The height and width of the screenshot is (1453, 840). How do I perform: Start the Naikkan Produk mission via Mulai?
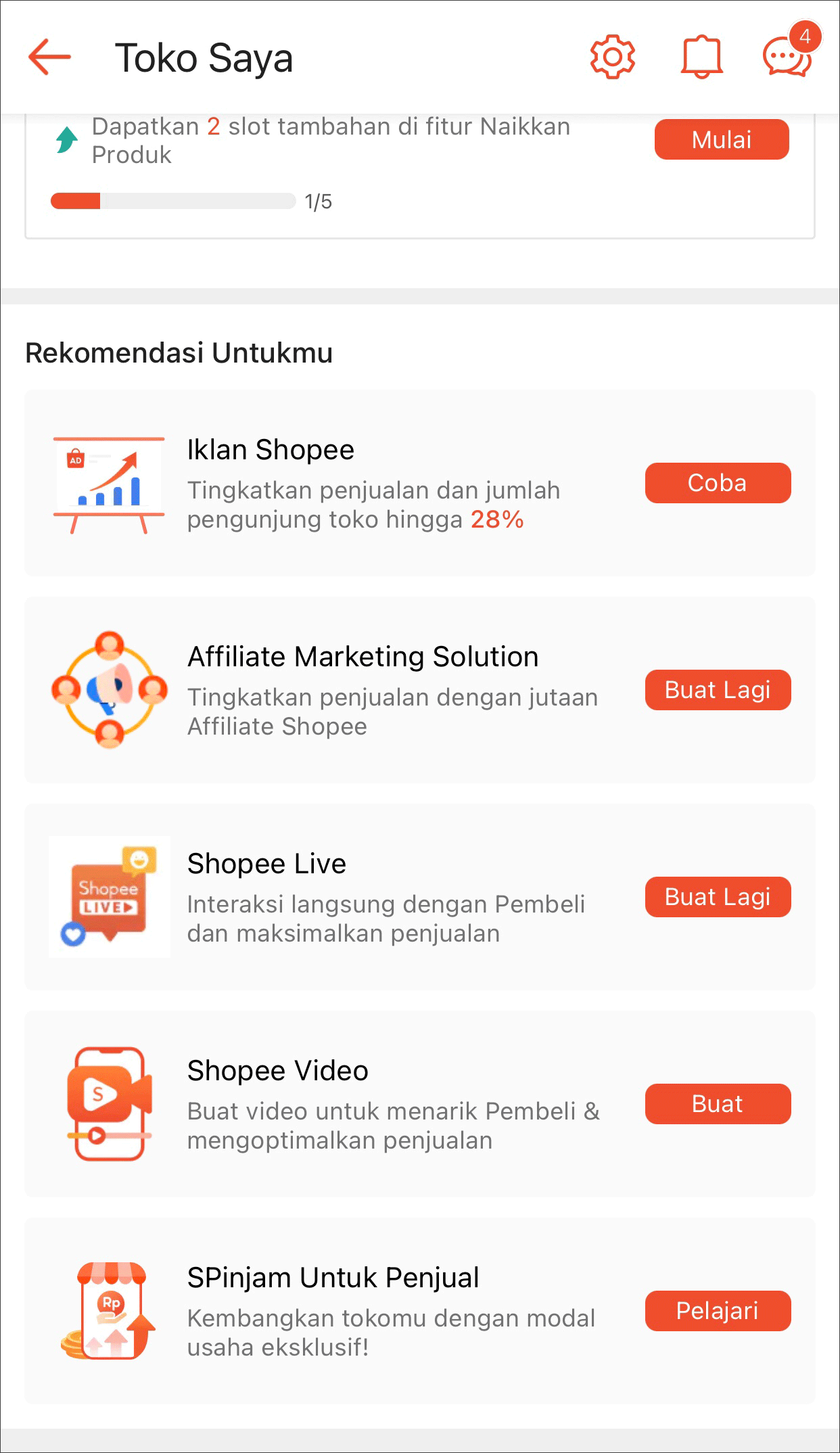point(720,139)
